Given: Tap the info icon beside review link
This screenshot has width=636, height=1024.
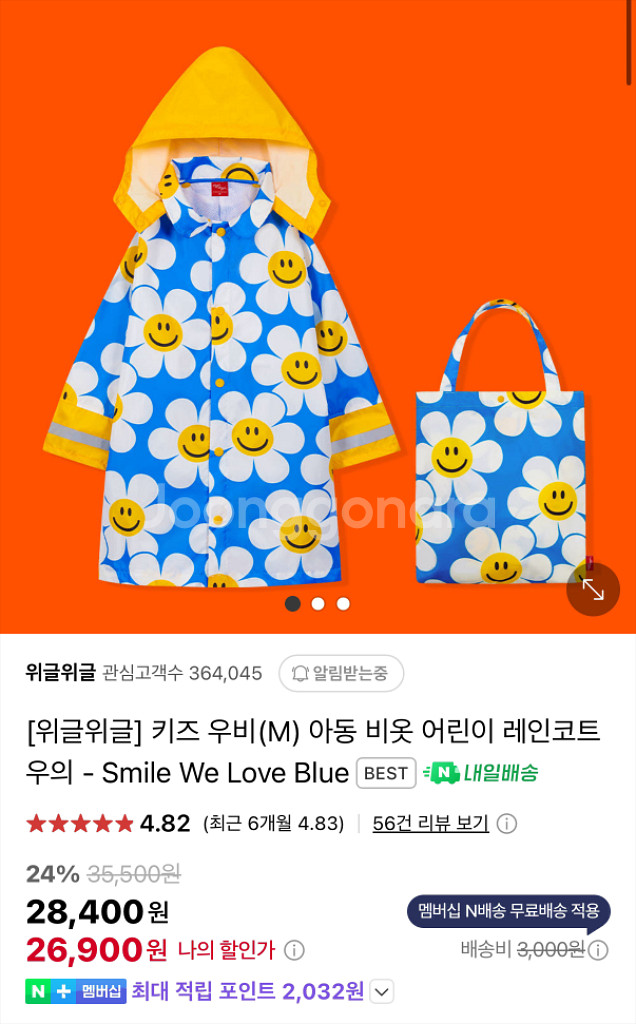Looking at the screenshot, I should 507,824.
